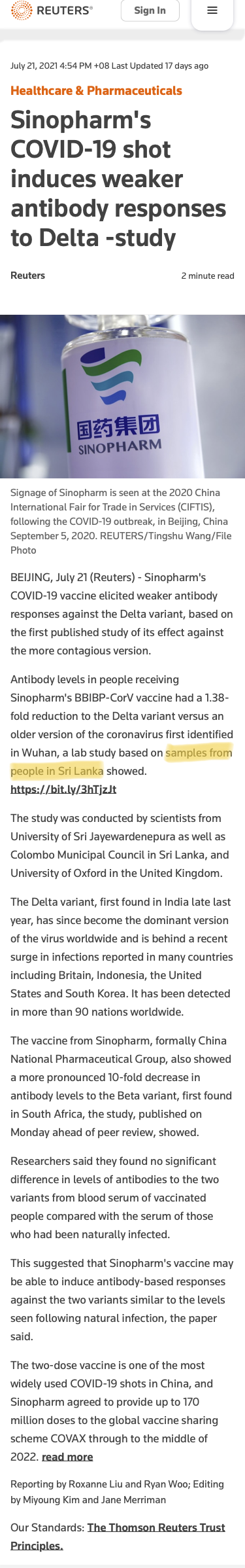
Task: Go to Reuters homepage via header brand
Action: (x=52, y=10)
